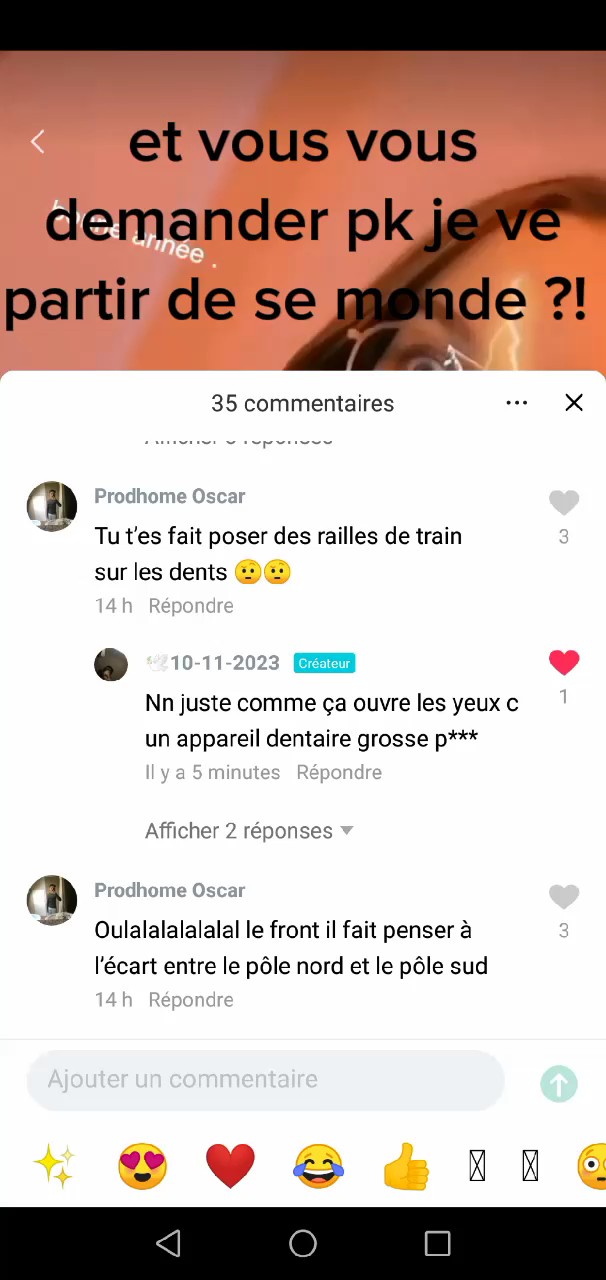Insert the thumbs up emoji
This screenshot has height=1280, width=606.
[x=406, y=1166]
